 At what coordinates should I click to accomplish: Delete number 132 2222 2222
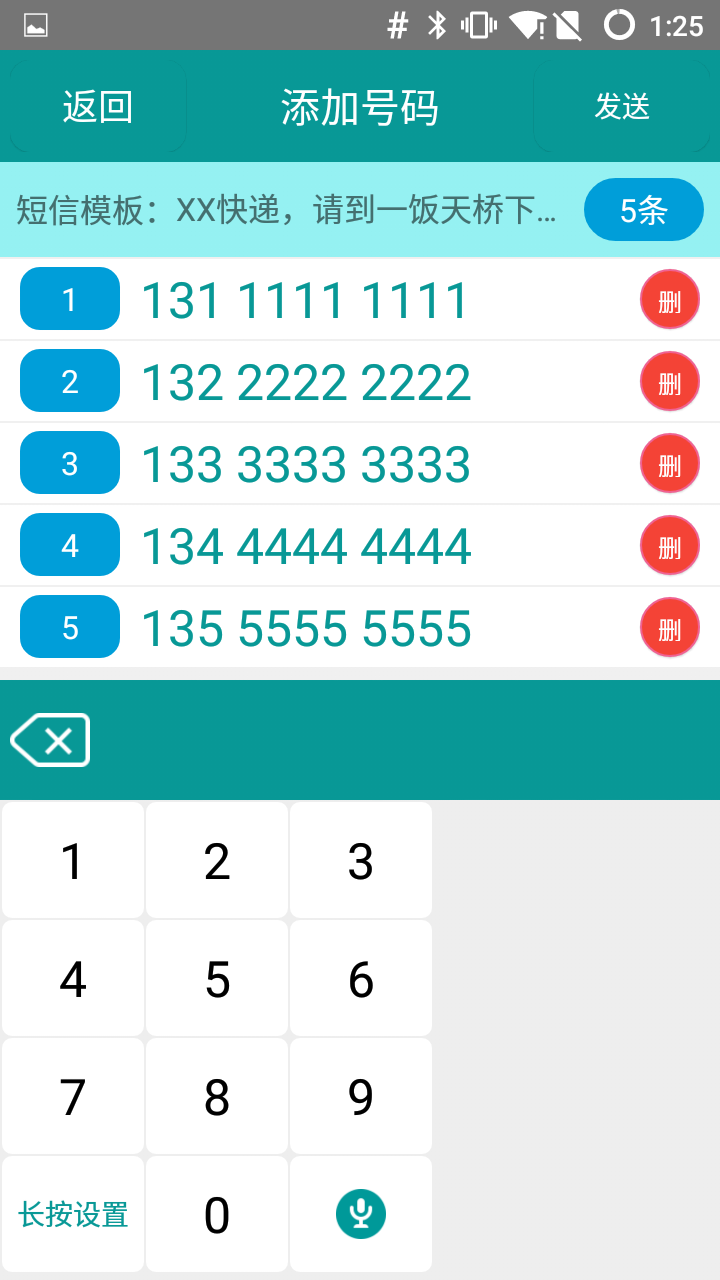coord(669,381)
